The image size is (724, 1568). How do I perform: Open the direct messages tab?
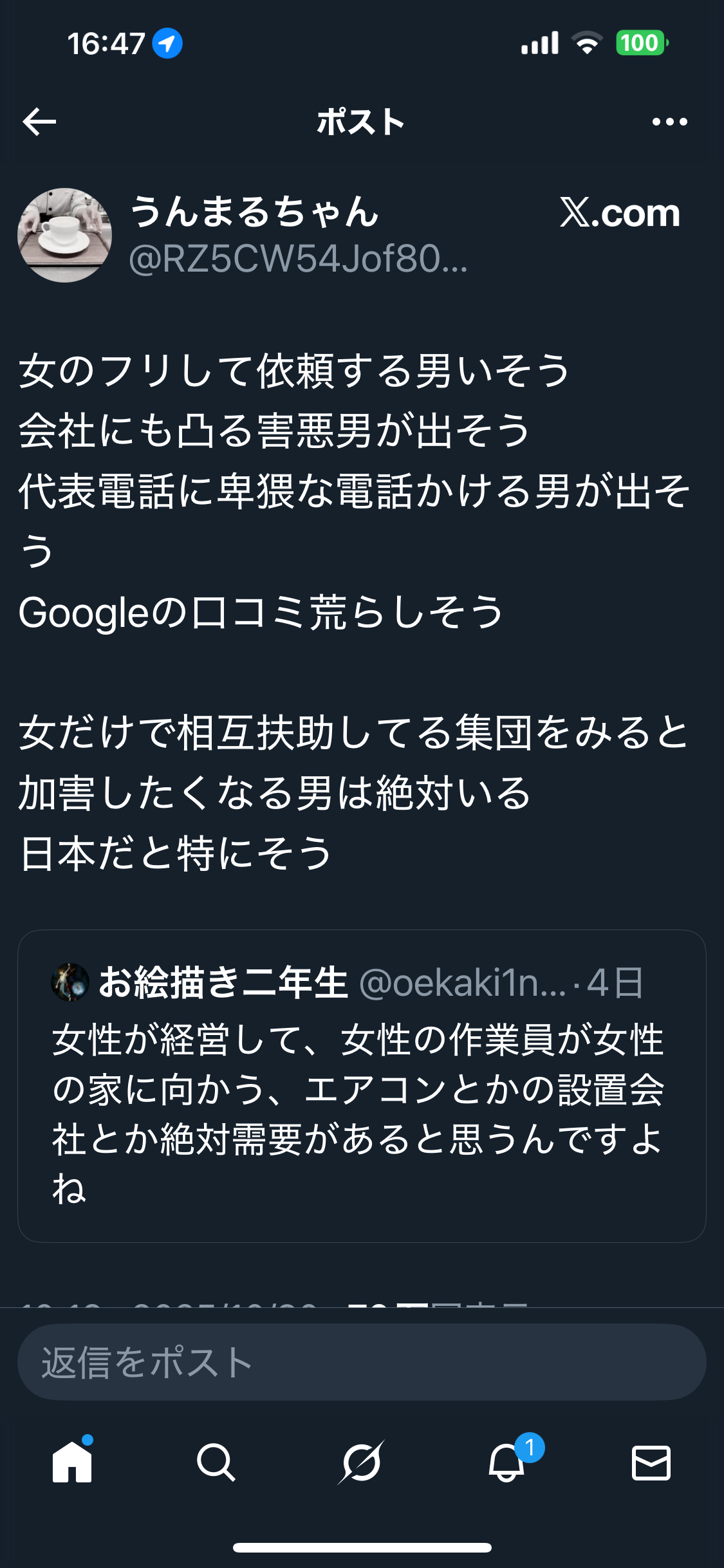pyautogui.click(x=651, y=1462)
